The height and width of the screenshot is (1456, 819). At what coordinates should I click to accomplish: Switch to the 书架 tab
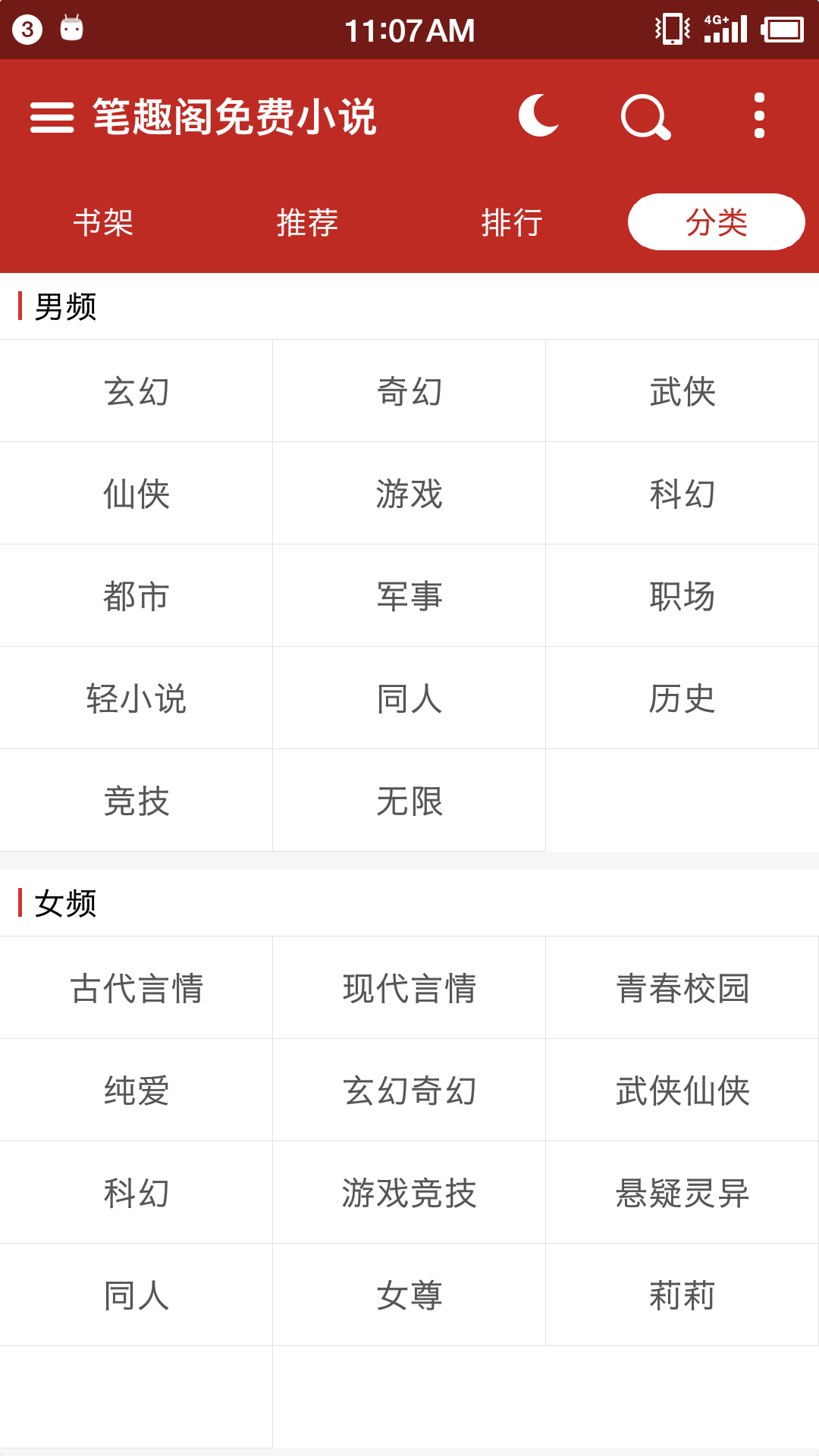[x=103, y=222]
